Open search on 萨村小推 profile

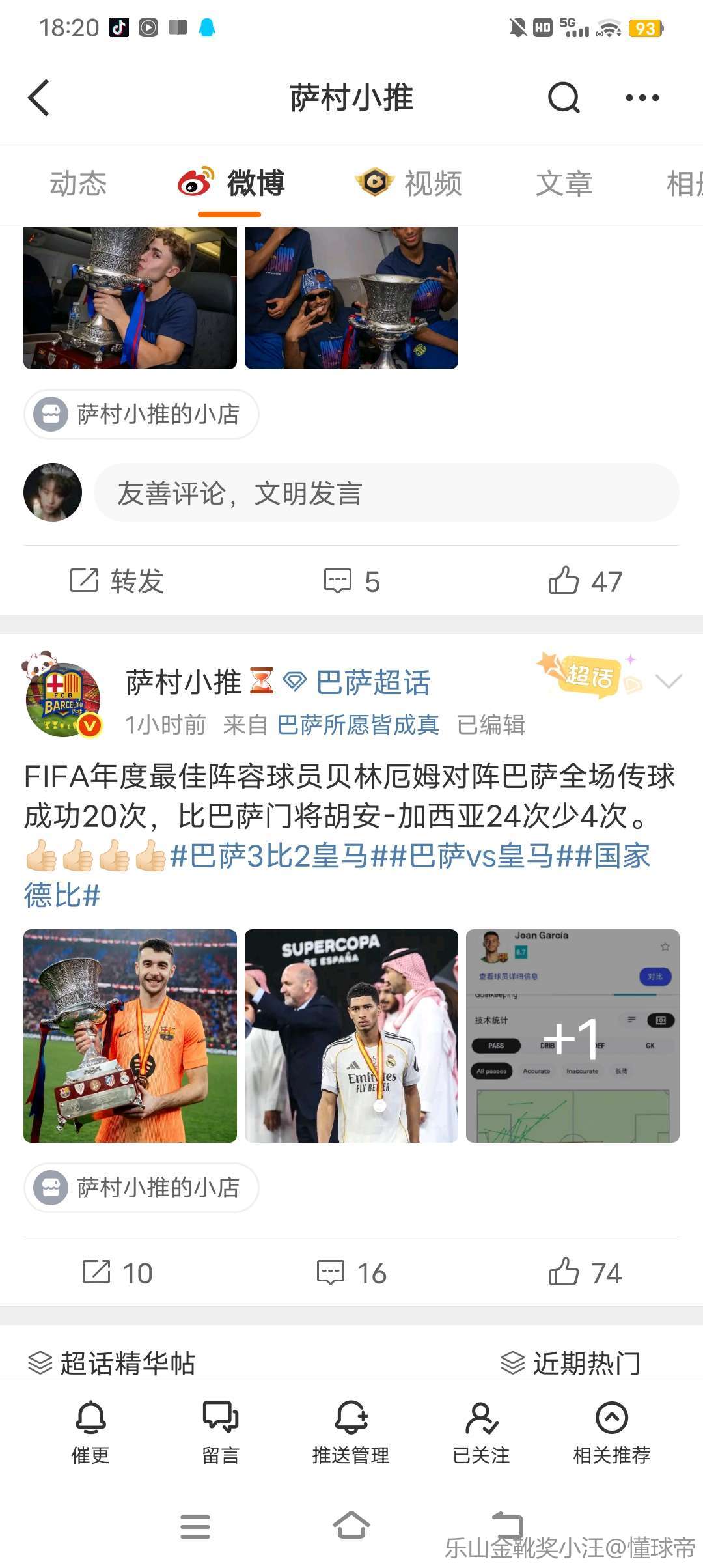tap(564, 98)
